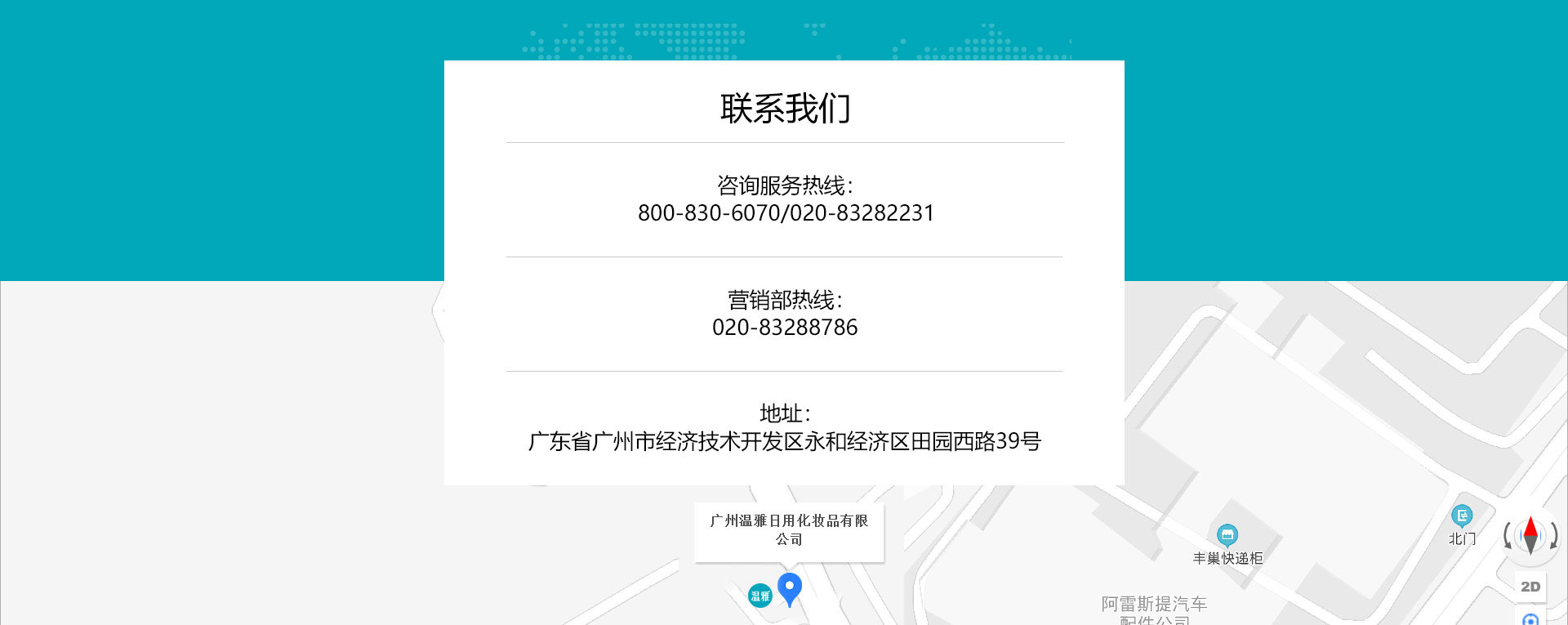Tap the blue location pin marker

click(790, 587)
